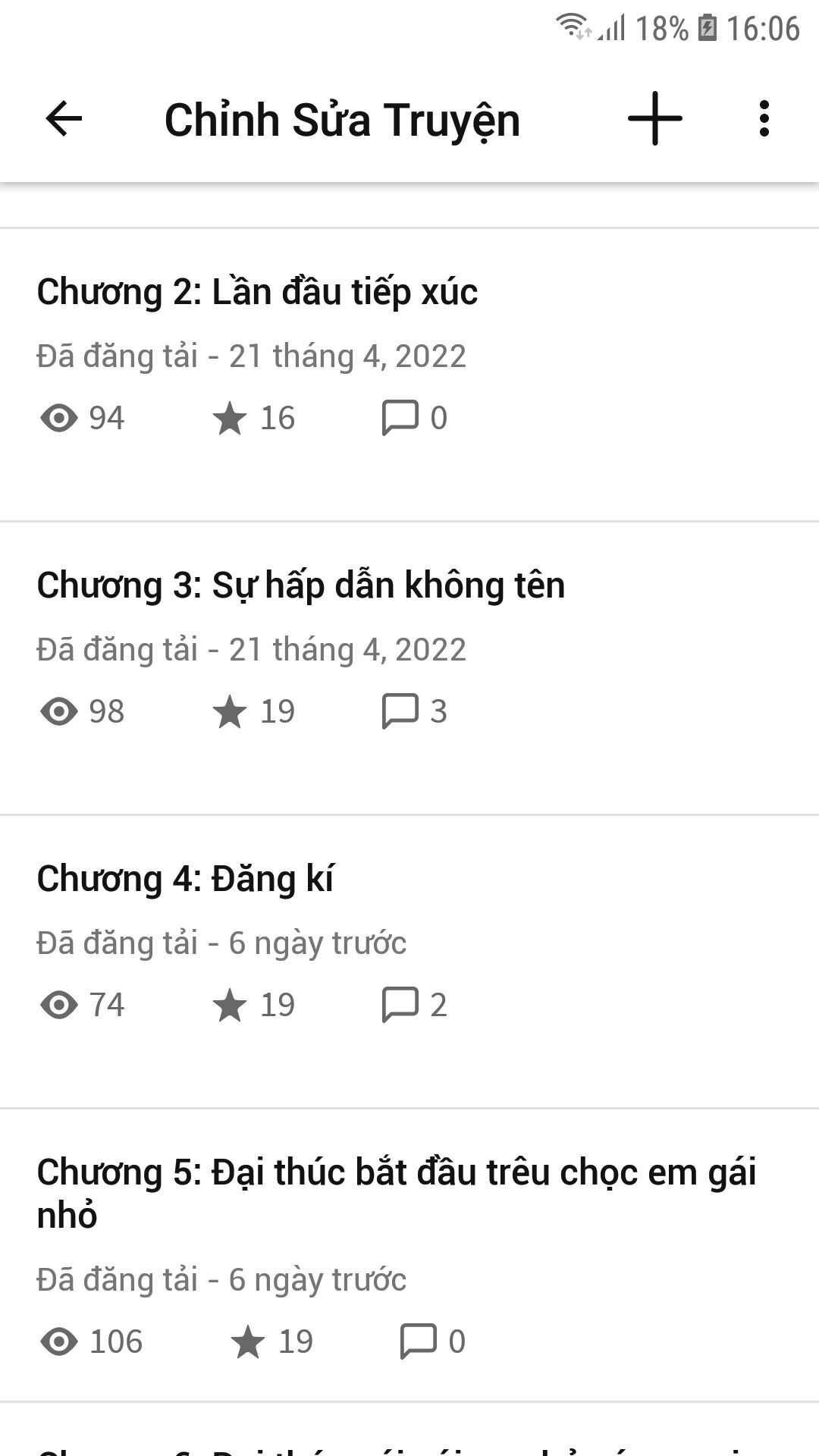Add a new chapter with plus icon
819x1456 pixels.
[x=655, y=118]
